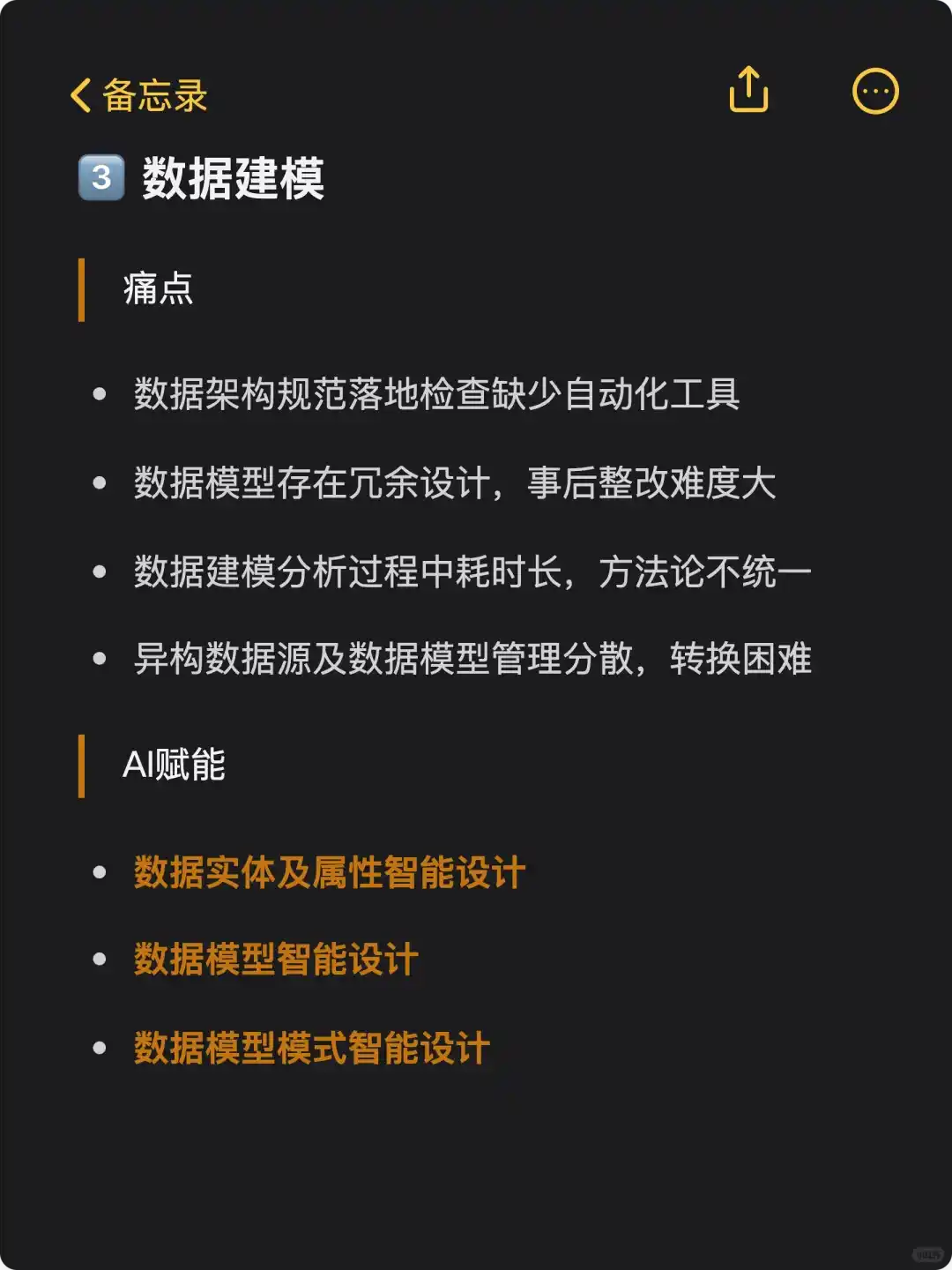
Task: Tap the bullet item about 数据建模分析过程耗时长
Action: tap(473, 571)
